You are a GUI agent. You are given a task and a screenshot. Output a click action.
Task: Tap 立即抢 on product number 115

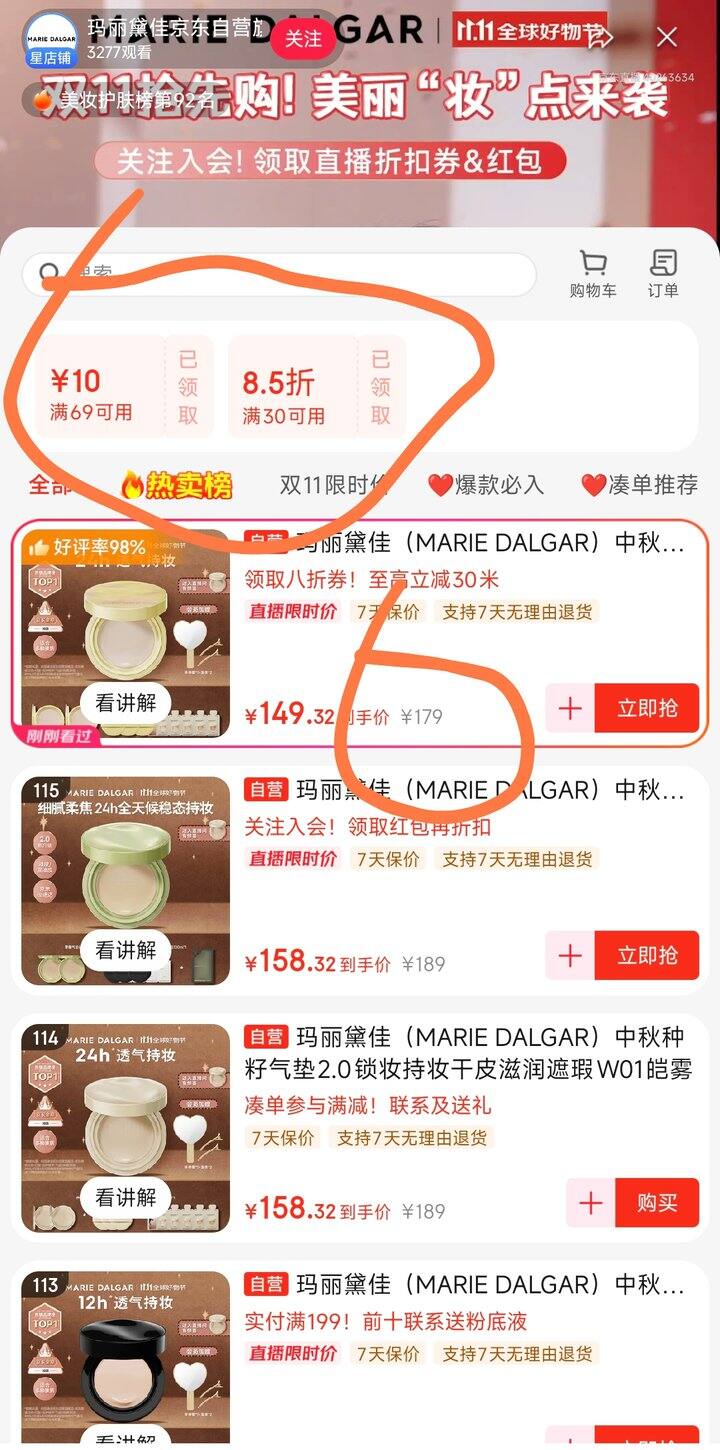pyautogui.click(x=646, y=955)
